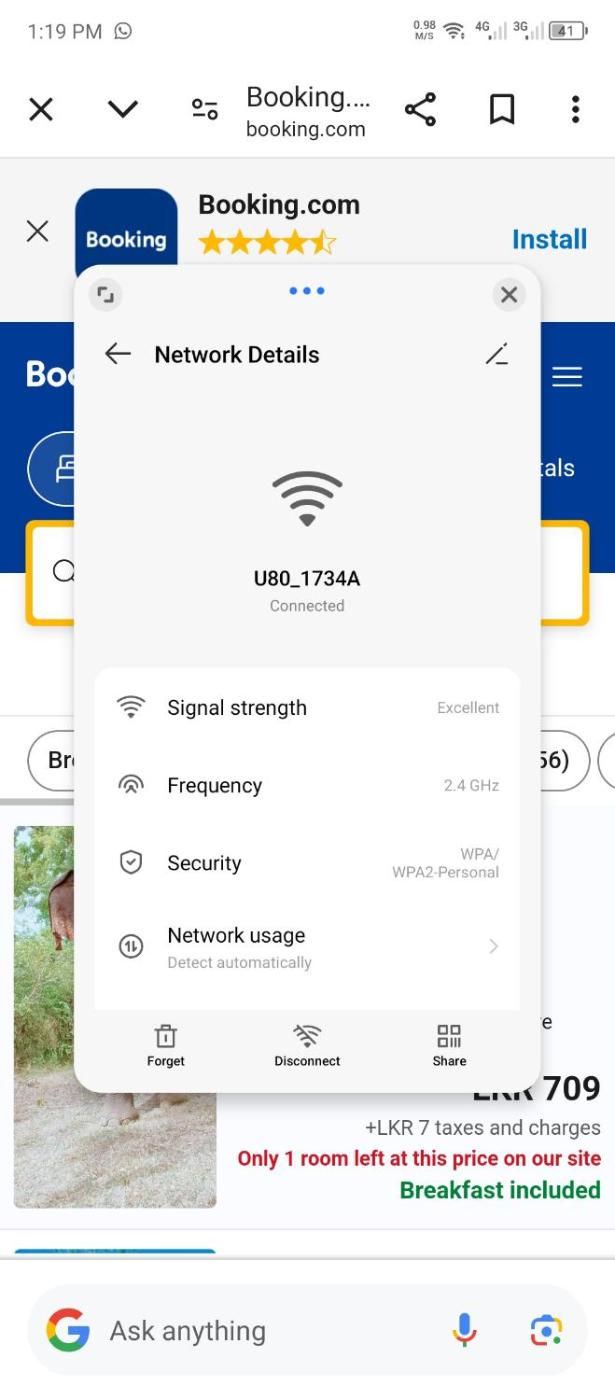The width and height of the screenshot is (615, 1400).
Task: Minimize the tab with the down chevron
Action: coord(122,110)
